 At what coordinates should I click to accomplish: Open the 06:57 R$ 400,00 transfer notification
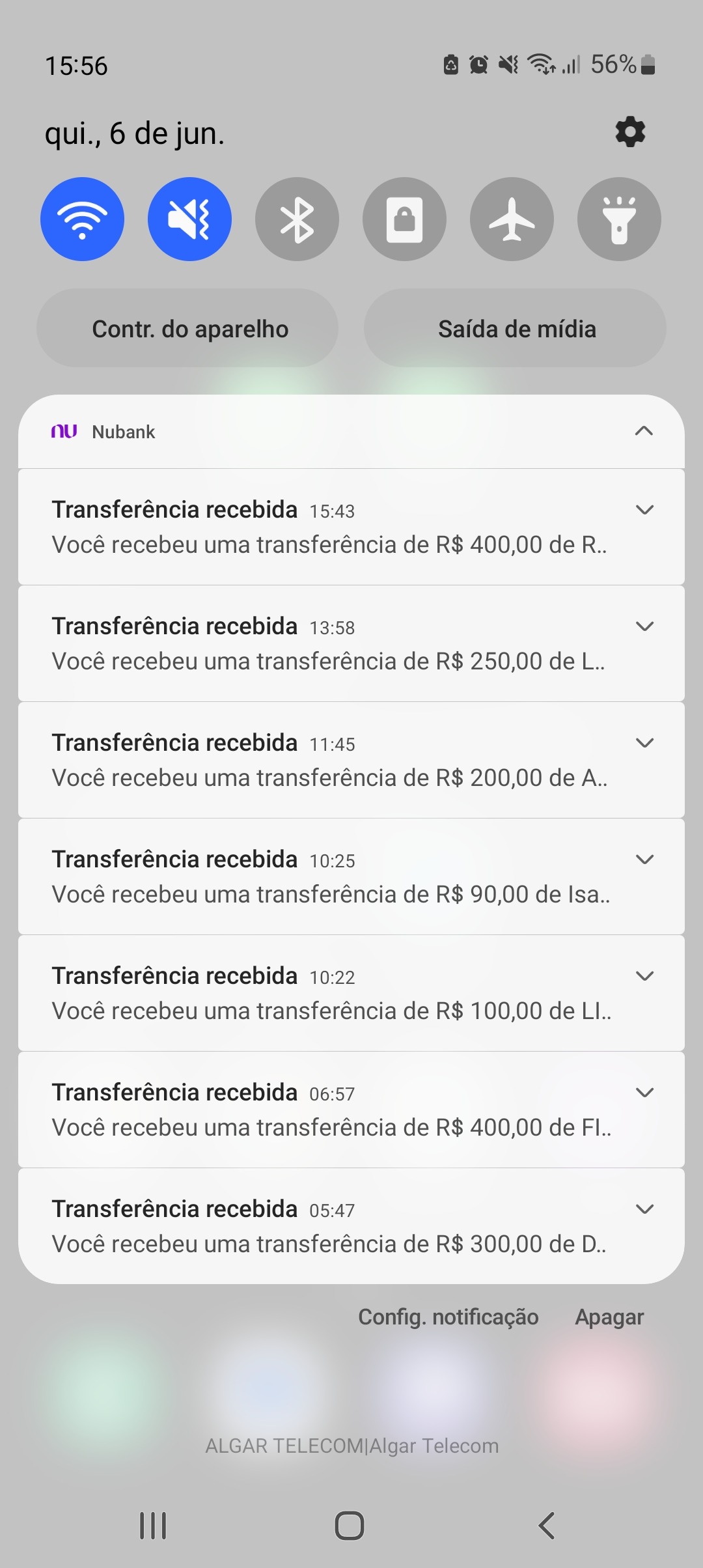[351, 1110]
